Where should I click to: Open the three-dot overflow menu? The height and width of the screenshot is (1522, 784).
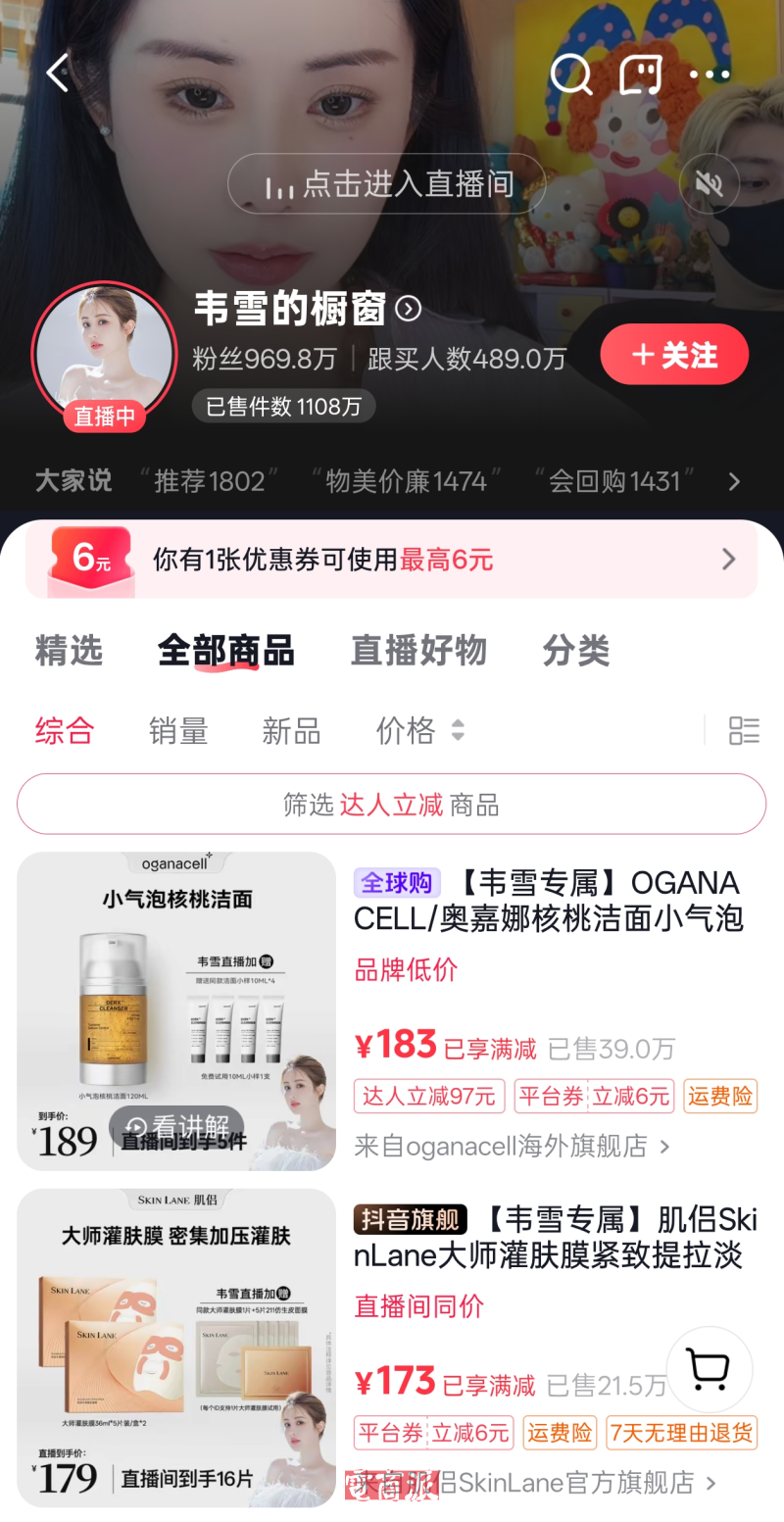(x=709, y=74)
